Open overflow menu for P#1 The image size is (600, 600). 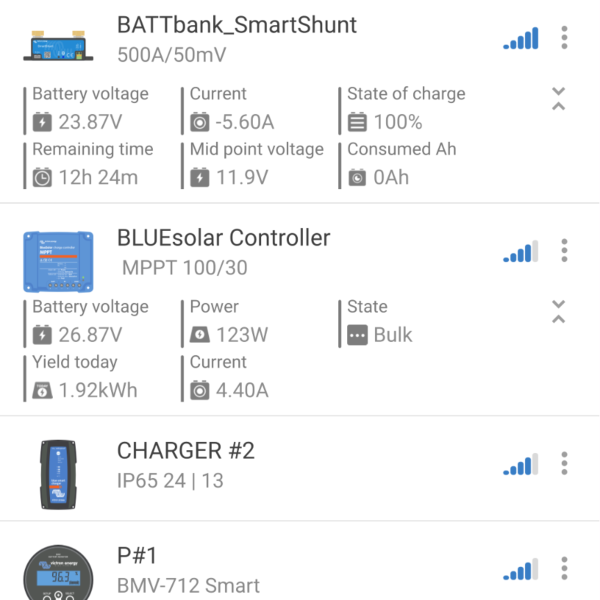tap(564, 569)
